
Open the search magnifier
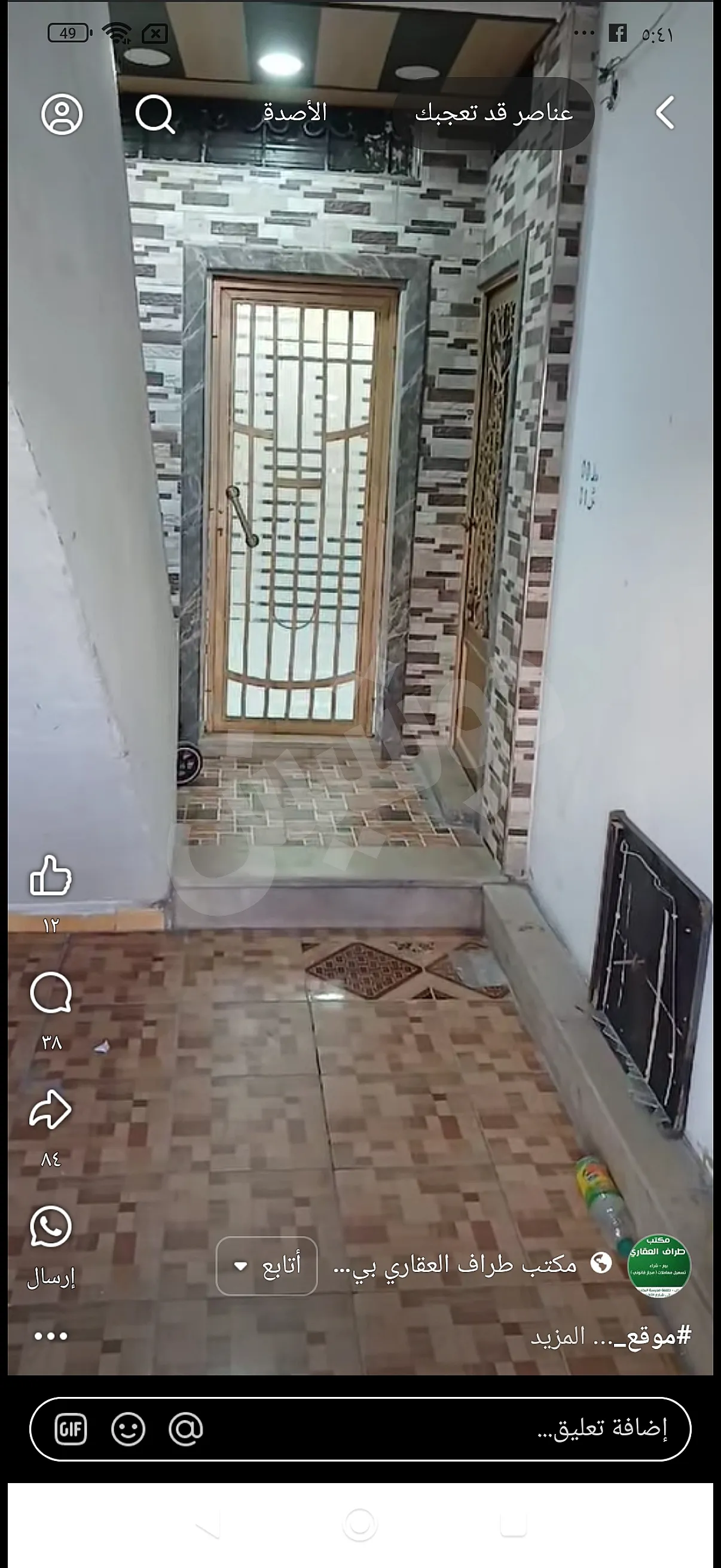pos(155,114)
